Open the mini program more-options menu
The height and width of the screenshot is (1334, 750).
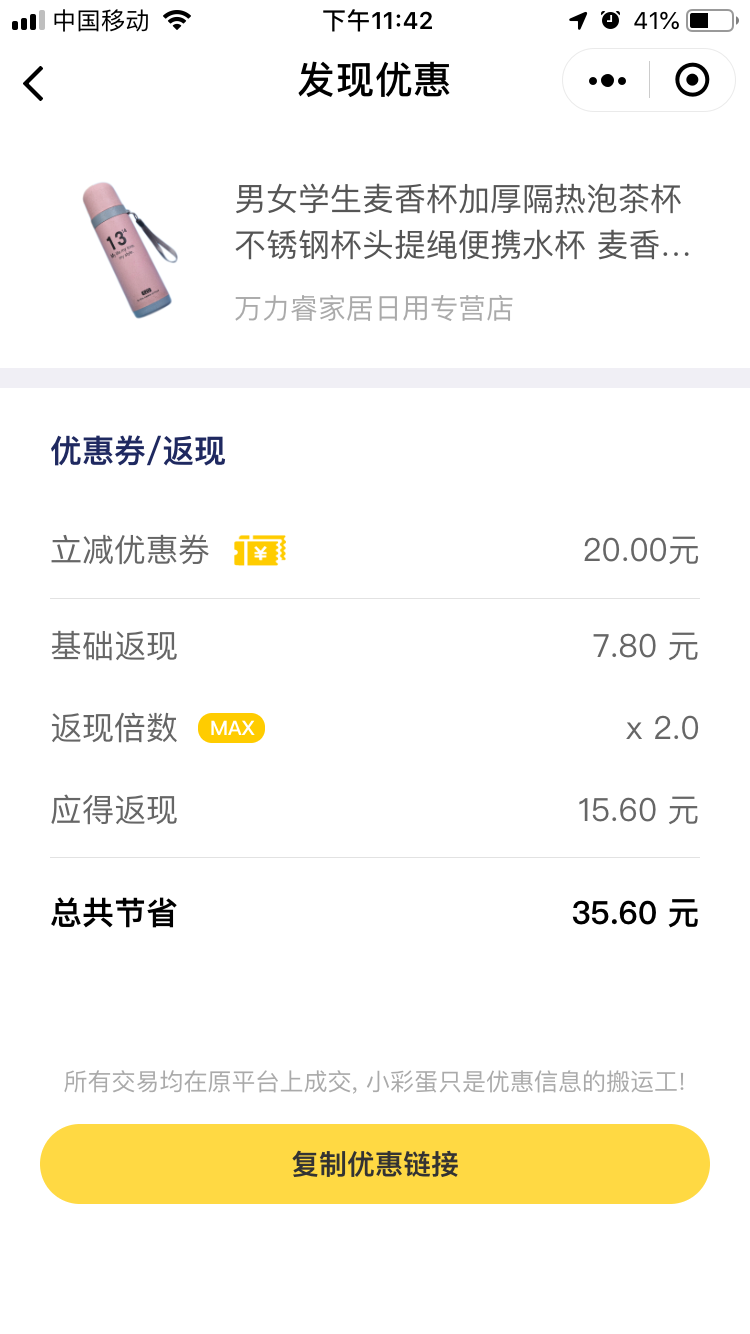coord(607,80)
